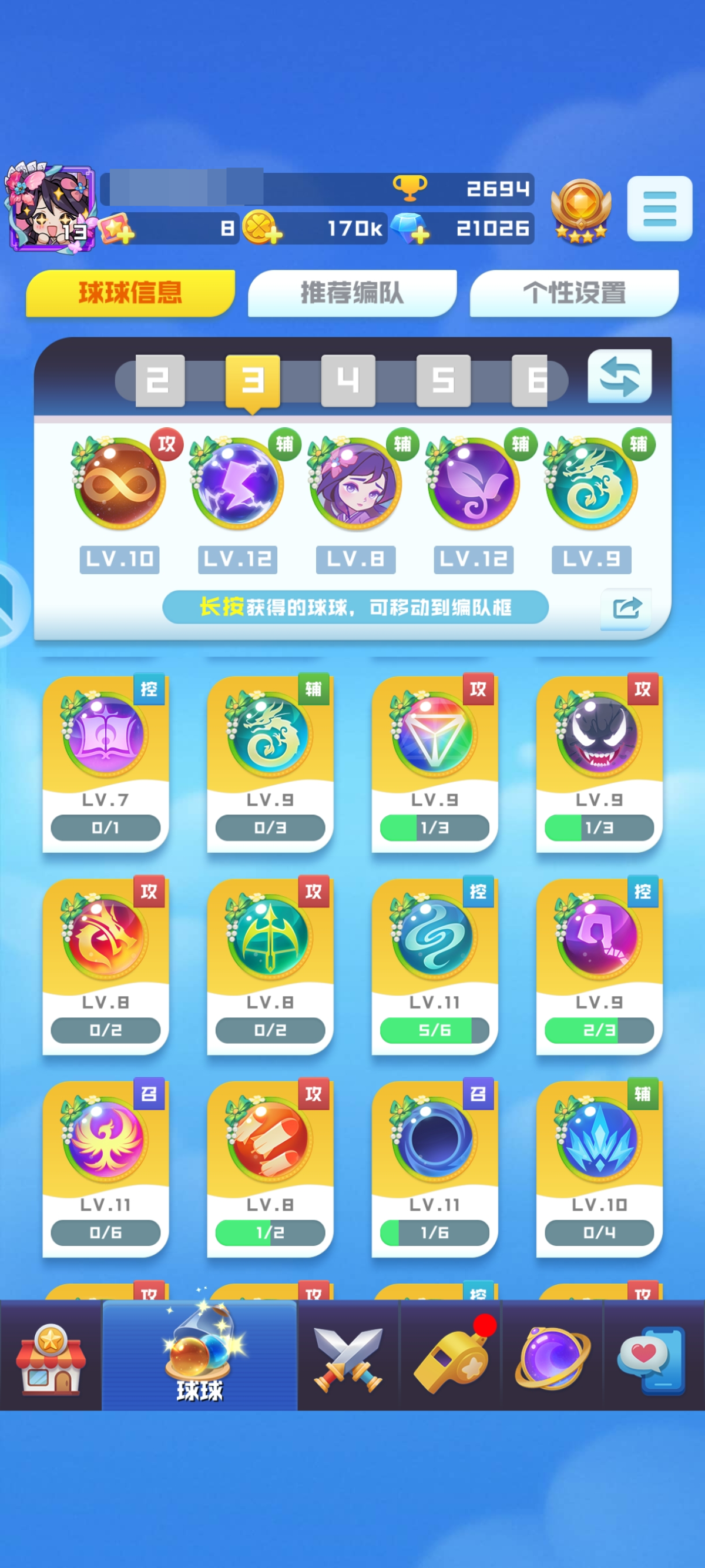Open the ice crystal ball LV.10 card
The height and width of the screenshot is (1568, 705).
click(599, 1166)
